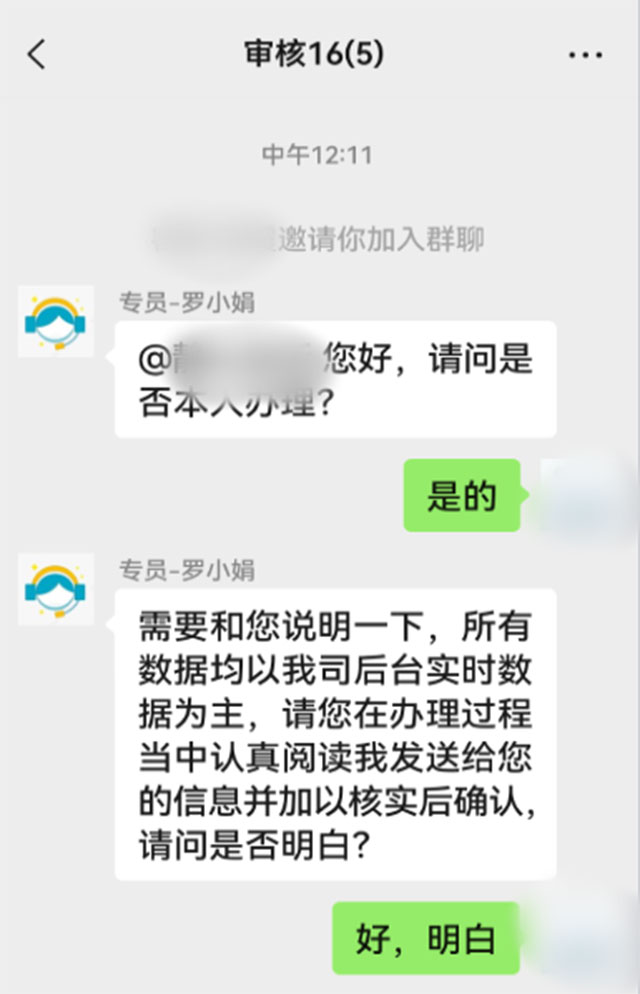Open 罗小娟's avatar beside the 是否本人办理 message
Screen dimensions: 640x994
(56, 321)
